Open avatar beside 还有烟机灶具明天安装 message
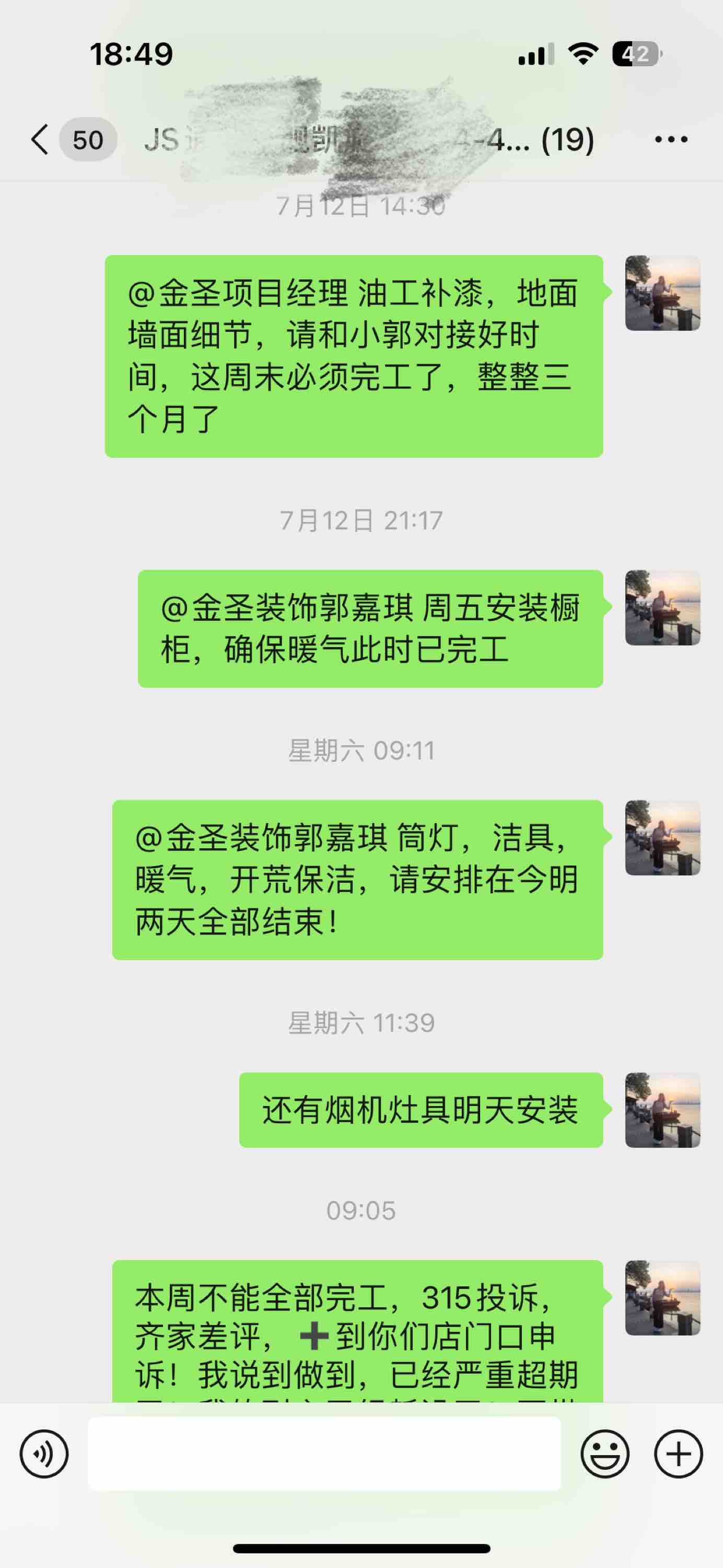723x1568 pixels. point(662,1110)
